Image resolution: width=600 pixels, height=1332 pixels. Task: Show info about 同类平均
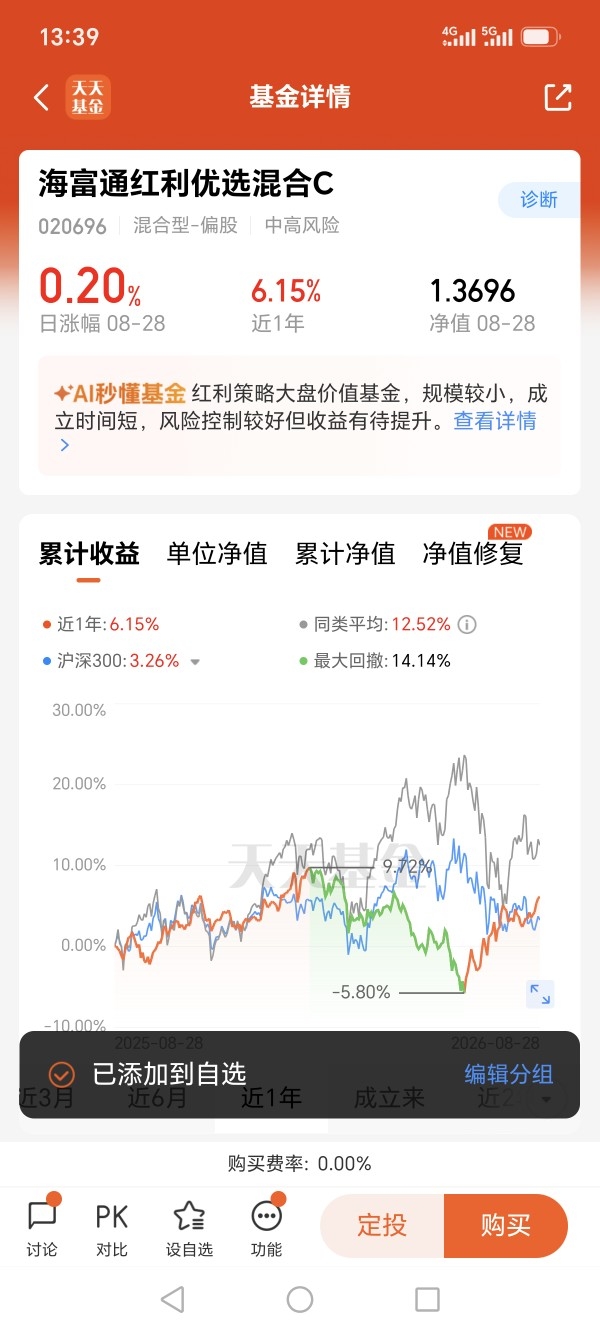467,625
